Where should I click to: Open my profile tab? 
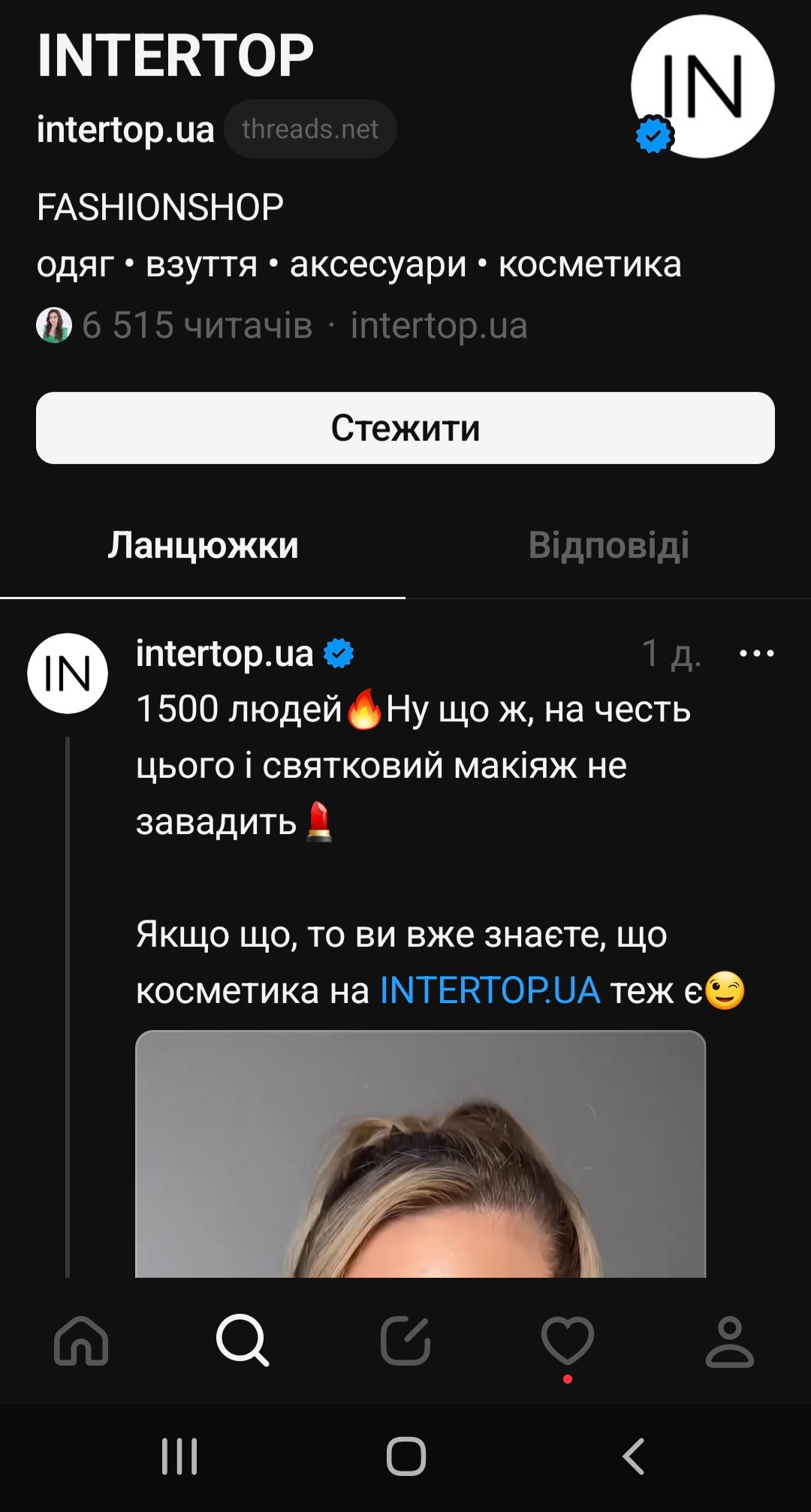coord(729,1341)
